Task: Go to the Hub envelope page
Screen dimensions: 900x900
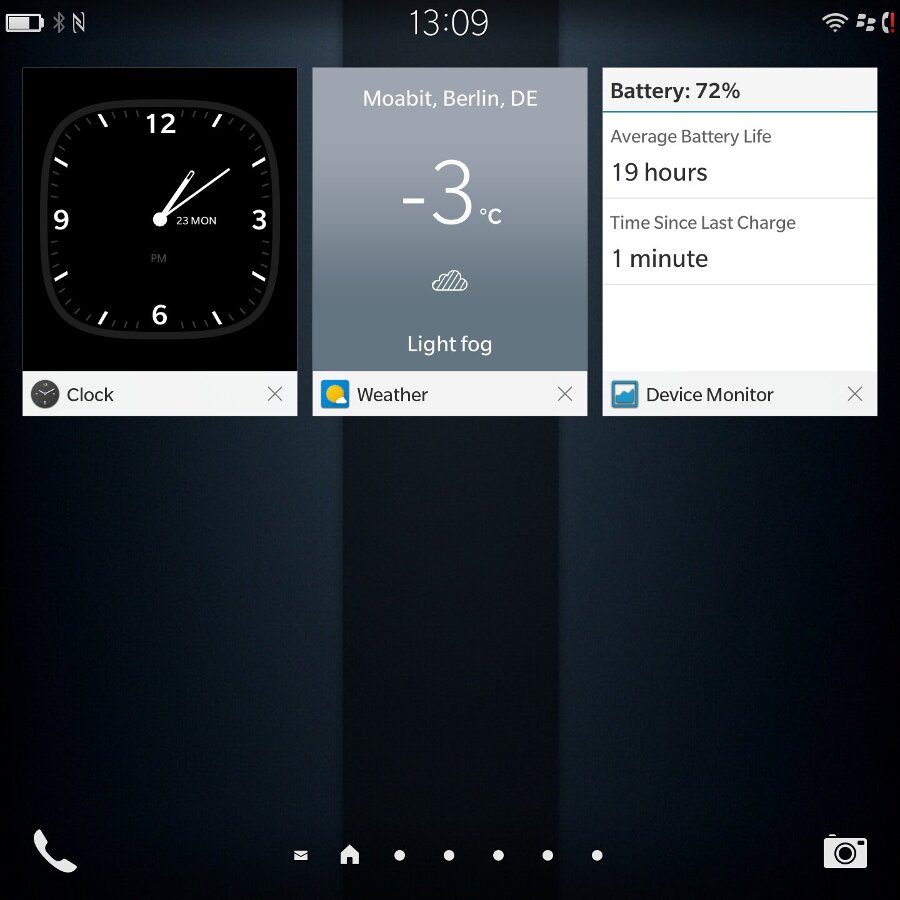Action: pos(301,855)
